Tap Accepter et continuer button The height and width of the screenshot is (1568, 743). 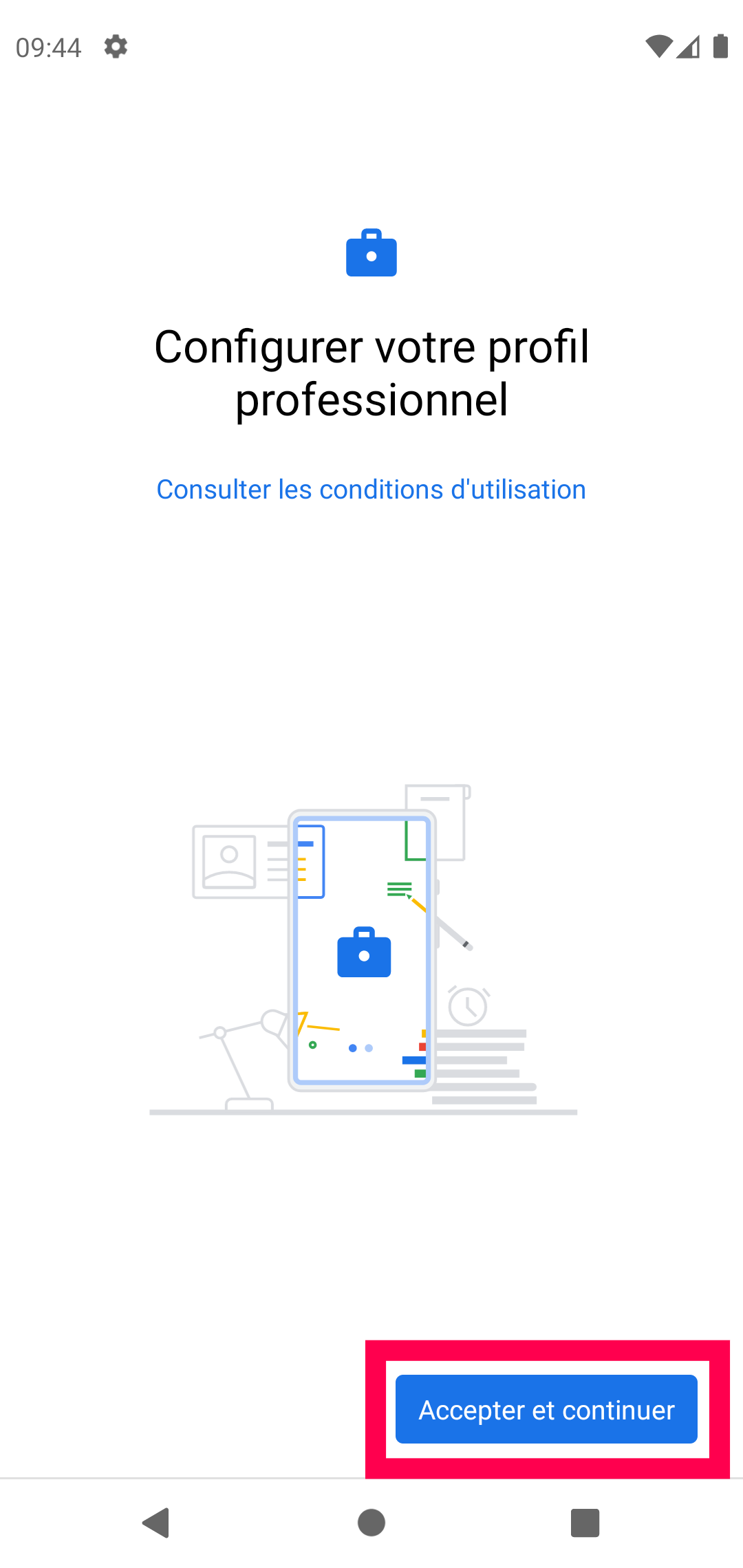pos(546,1409)
